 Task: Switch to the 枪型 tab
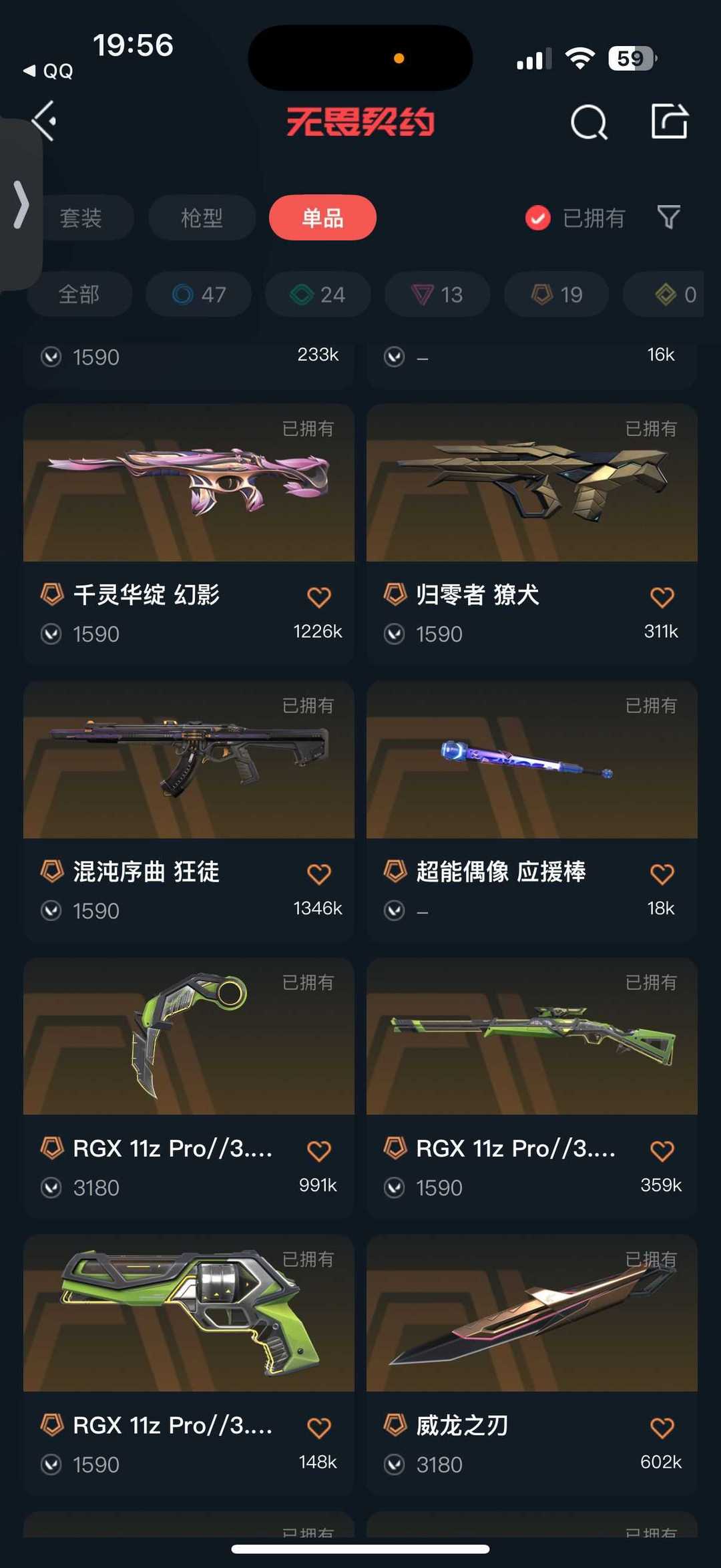point(202,218)
